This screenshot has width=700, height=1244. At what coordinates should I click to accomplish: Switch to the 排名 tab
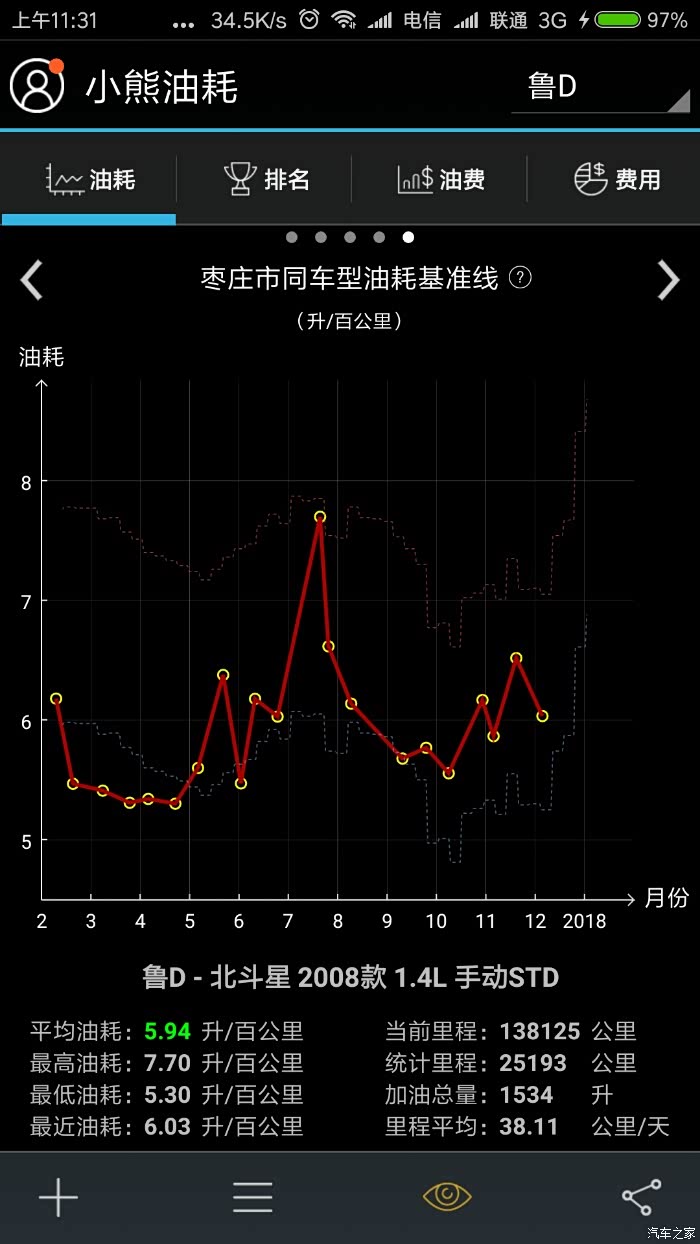pyautogui.click(x=265, y=179)
